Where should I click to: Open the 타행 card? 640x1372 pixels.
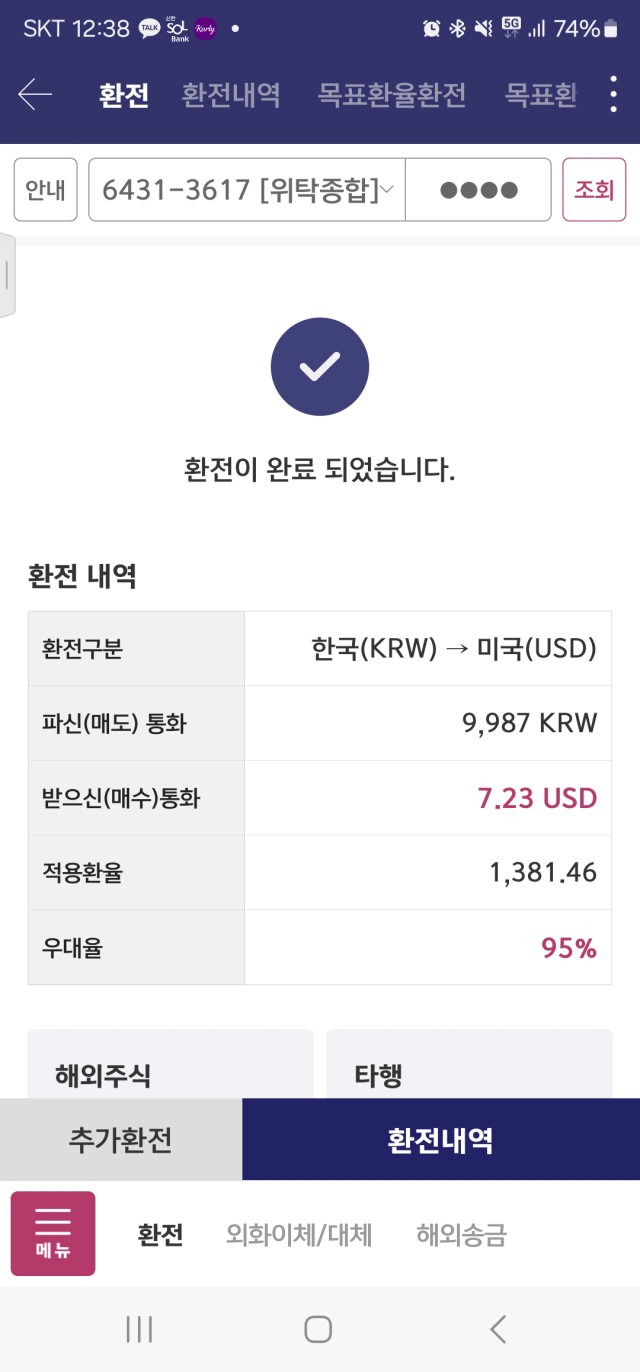coord(469,1065)
